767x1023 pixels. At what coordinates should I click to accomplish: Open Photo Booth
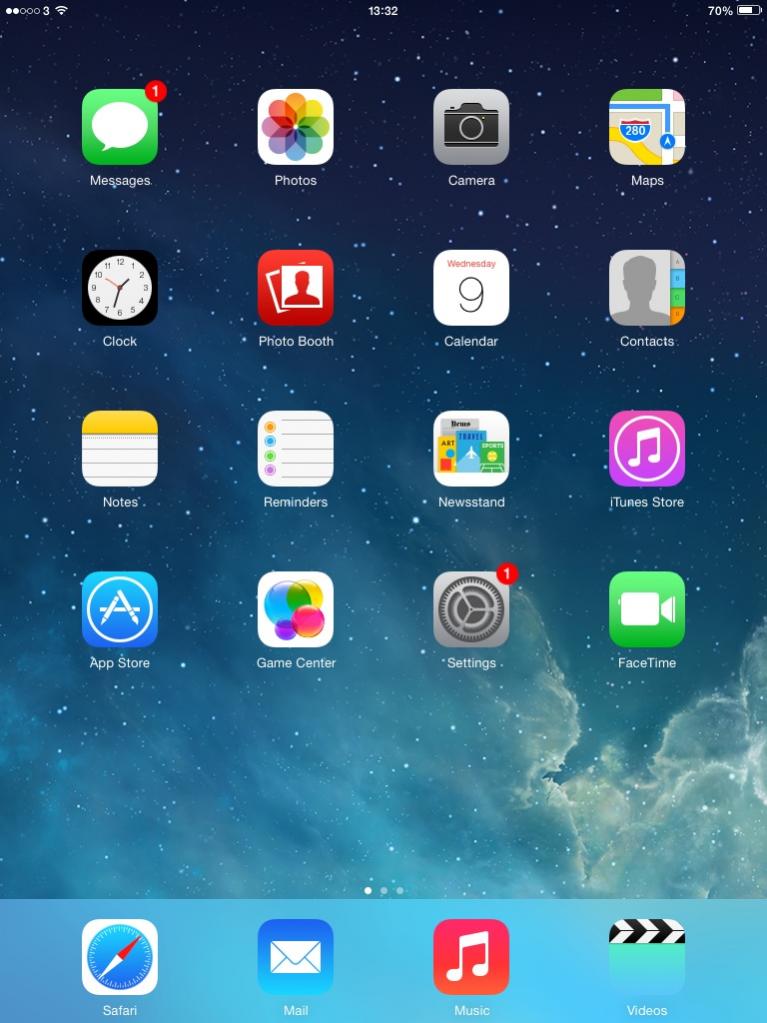point(295,288)
